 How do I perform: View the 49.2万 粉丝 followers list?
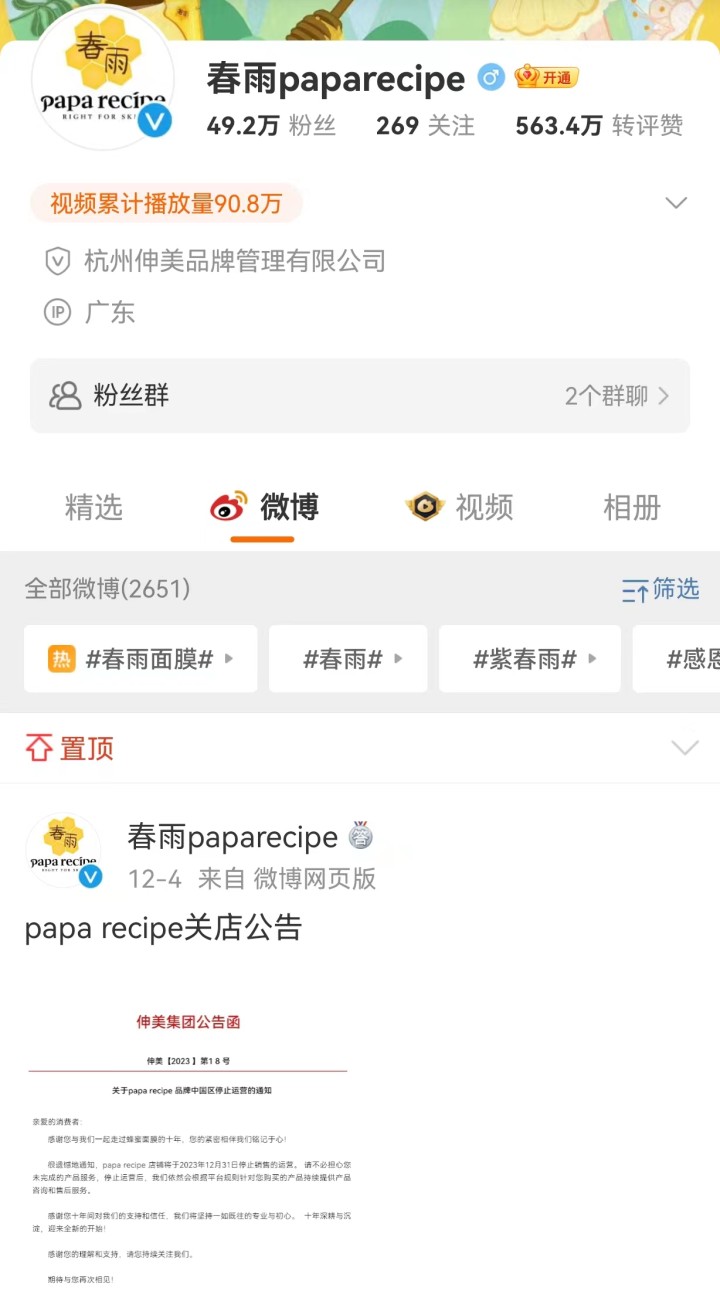[271, 126]
